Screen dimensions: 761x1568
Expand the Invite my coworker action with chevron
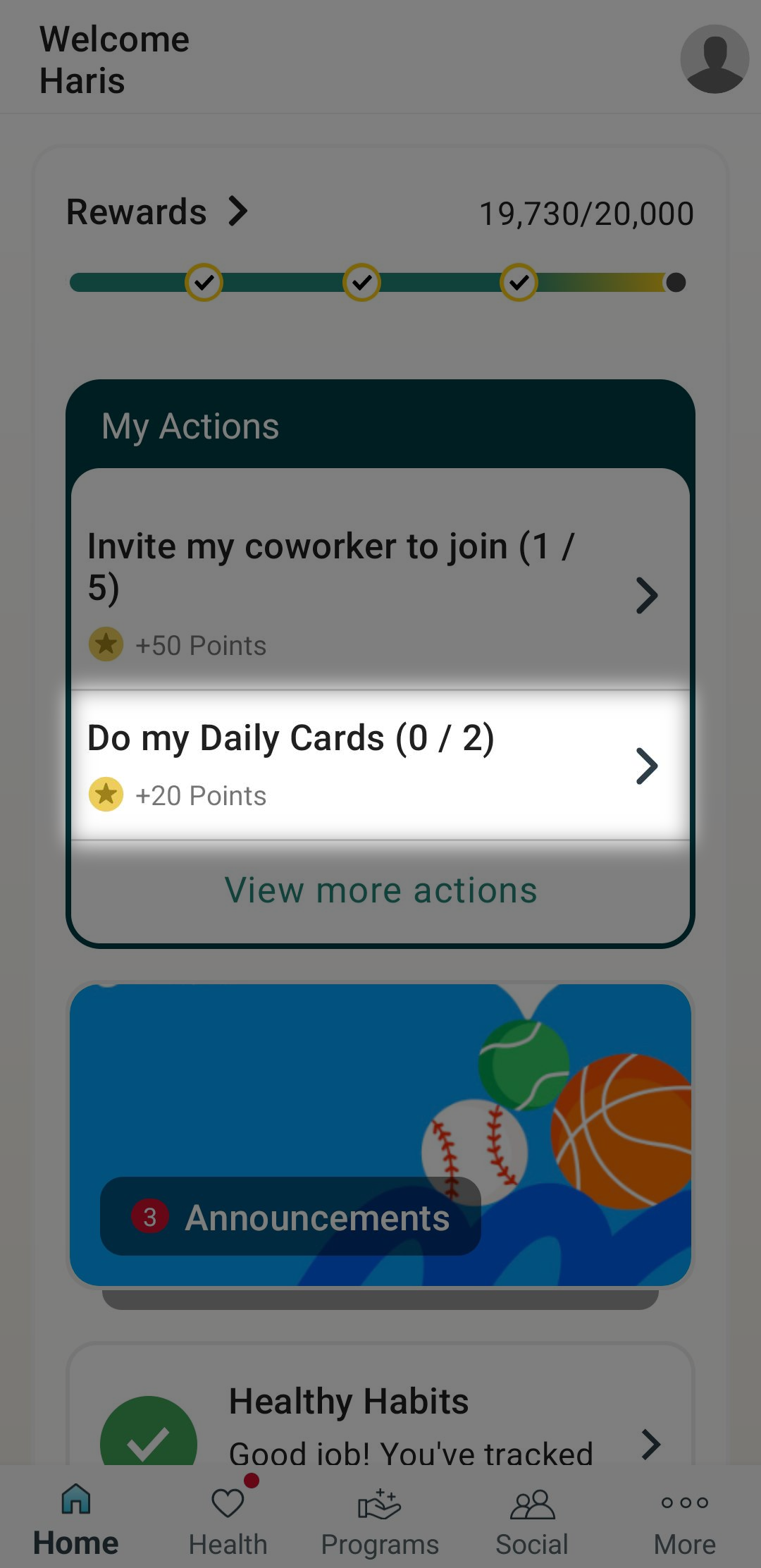647,594
